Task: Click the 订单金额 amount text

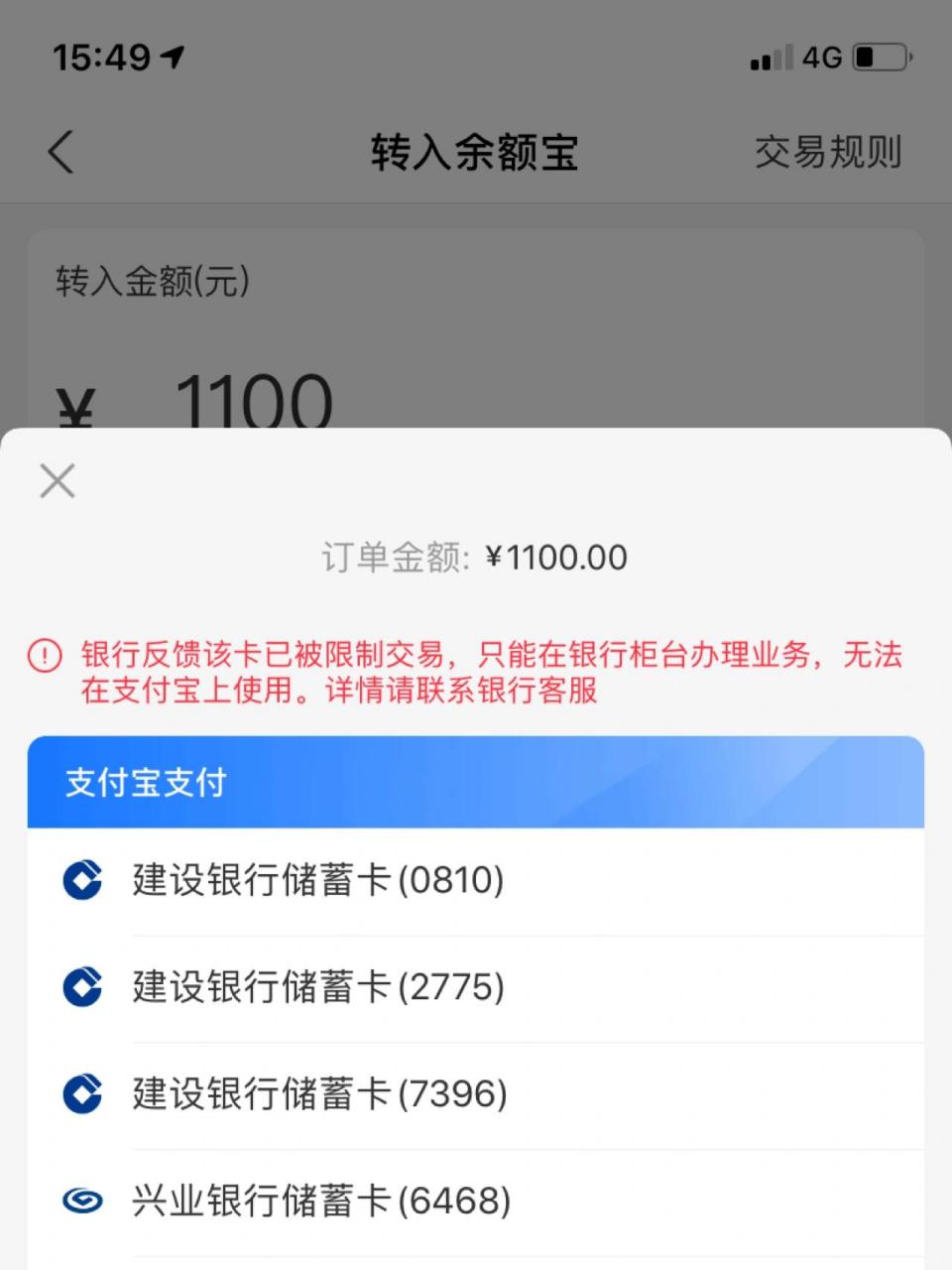Action: tap(476, 557)
